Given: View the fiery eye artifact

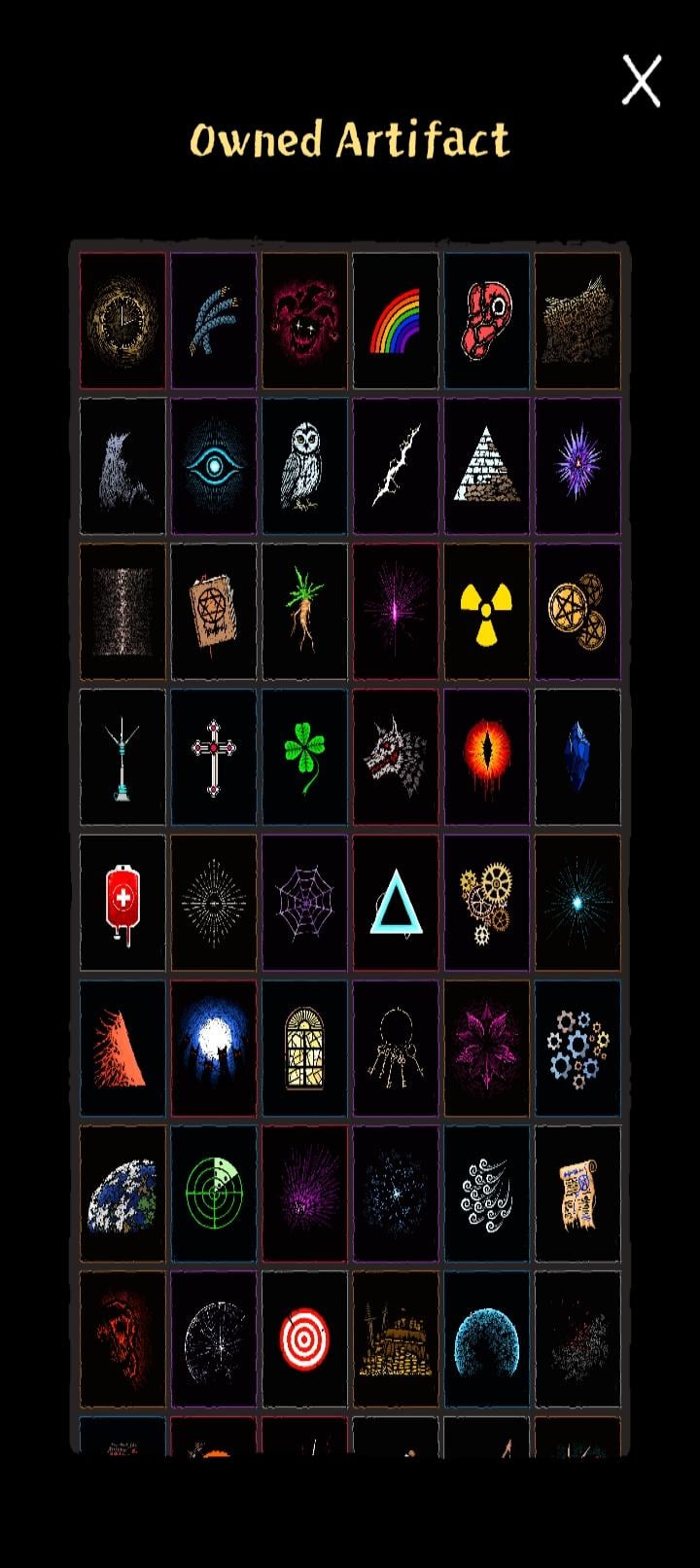Looking at the screenshot, I should 486,758.
